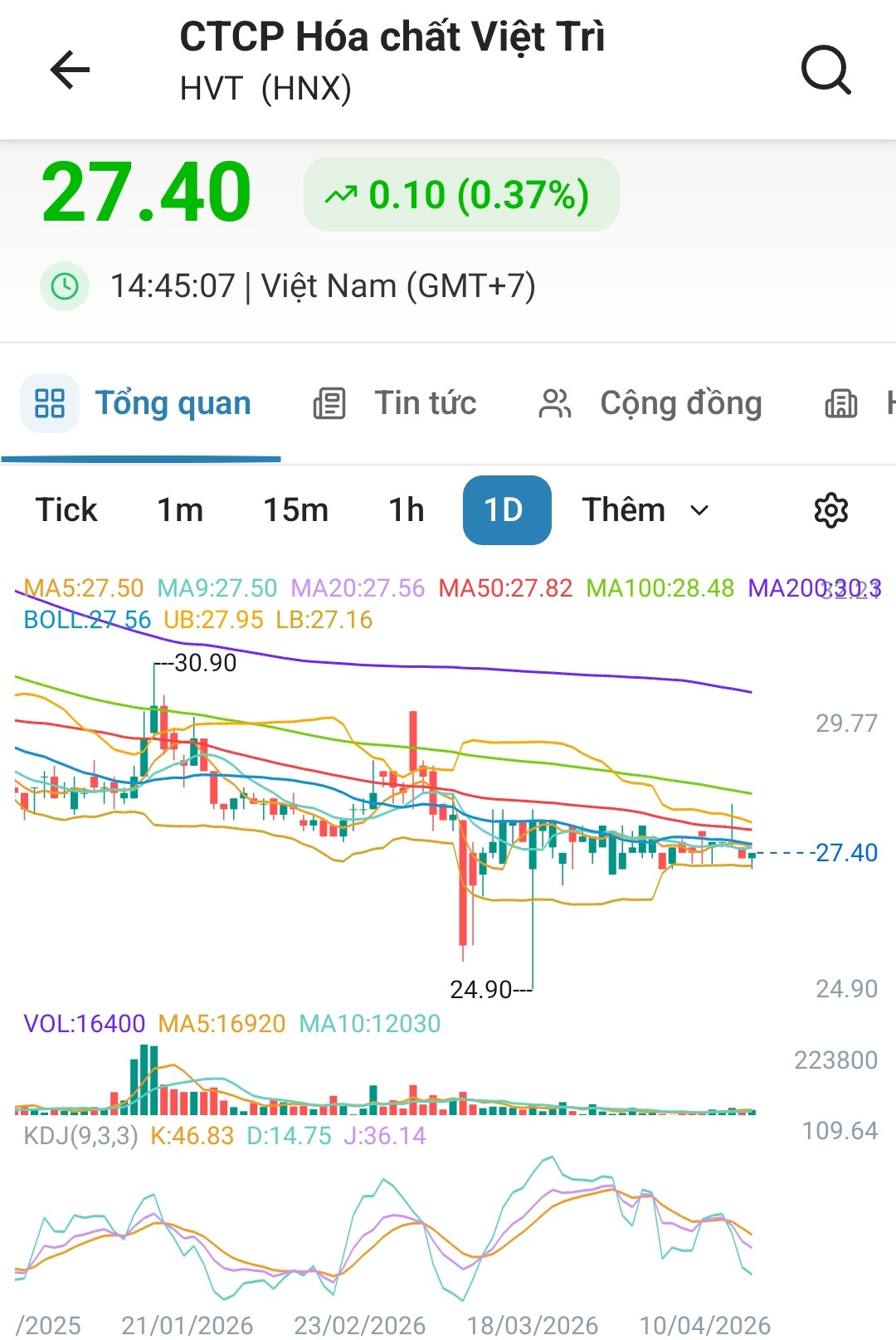Select the 1m chart interval
The width and height of the screenshot is (896, 1340).
(180, 510)
